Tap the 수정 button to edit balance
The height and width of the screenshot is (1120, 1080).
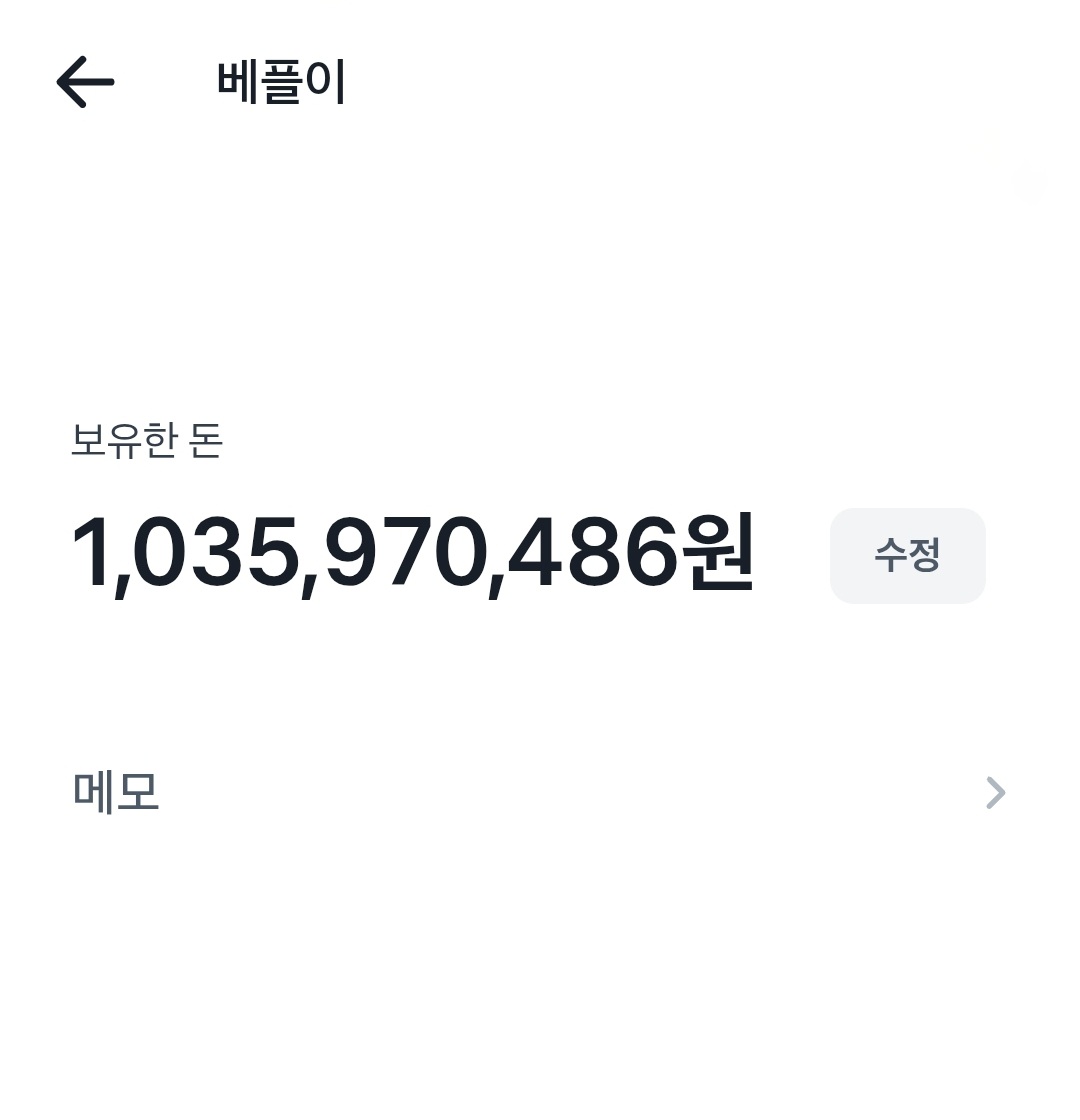(907, 556)
